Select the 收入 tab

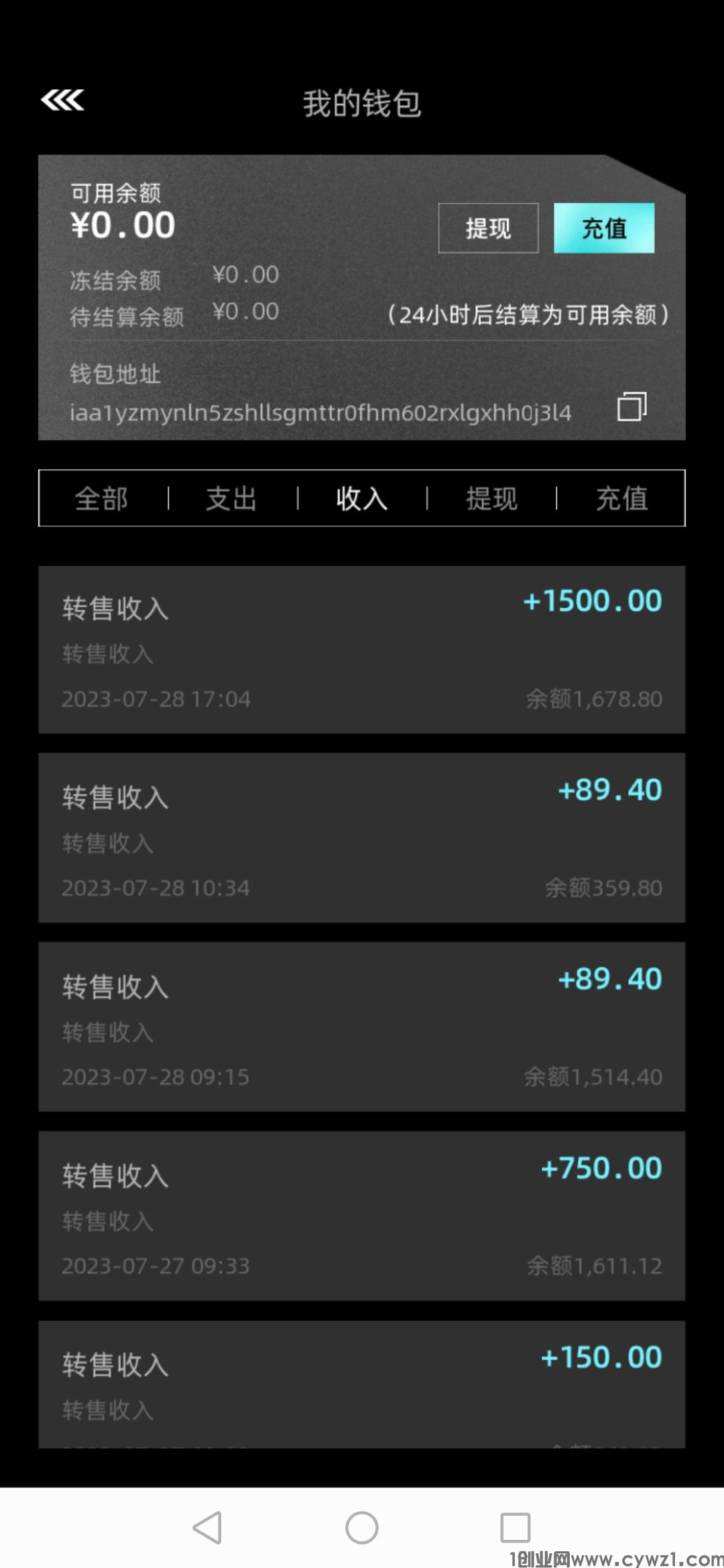362,499
